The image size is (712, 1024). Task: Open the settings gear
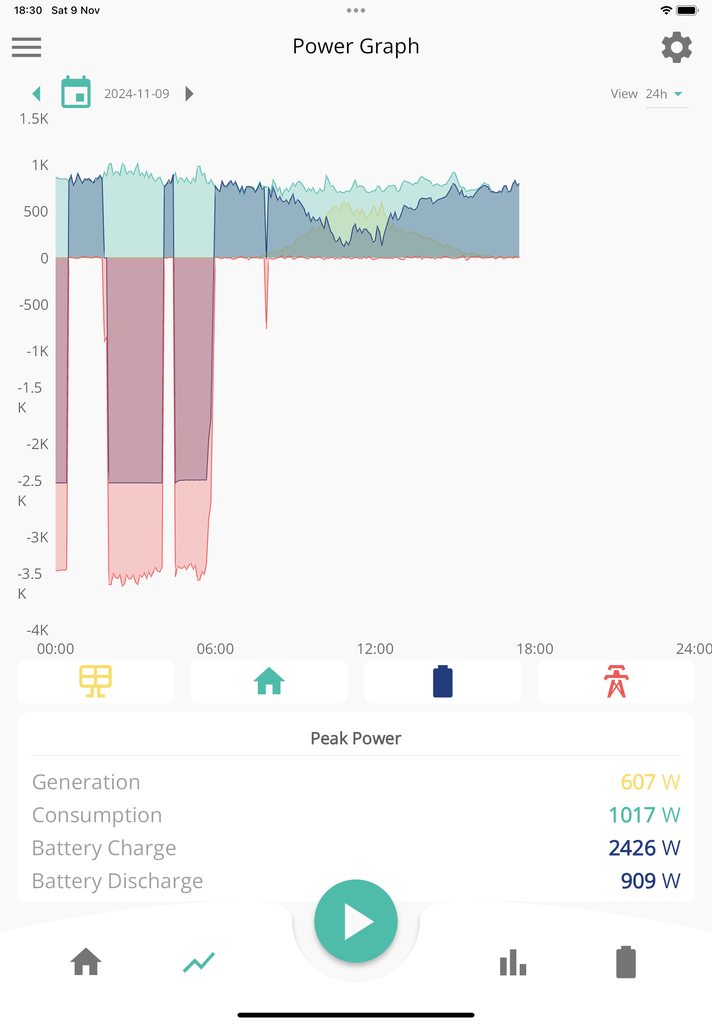pos(676,47)
